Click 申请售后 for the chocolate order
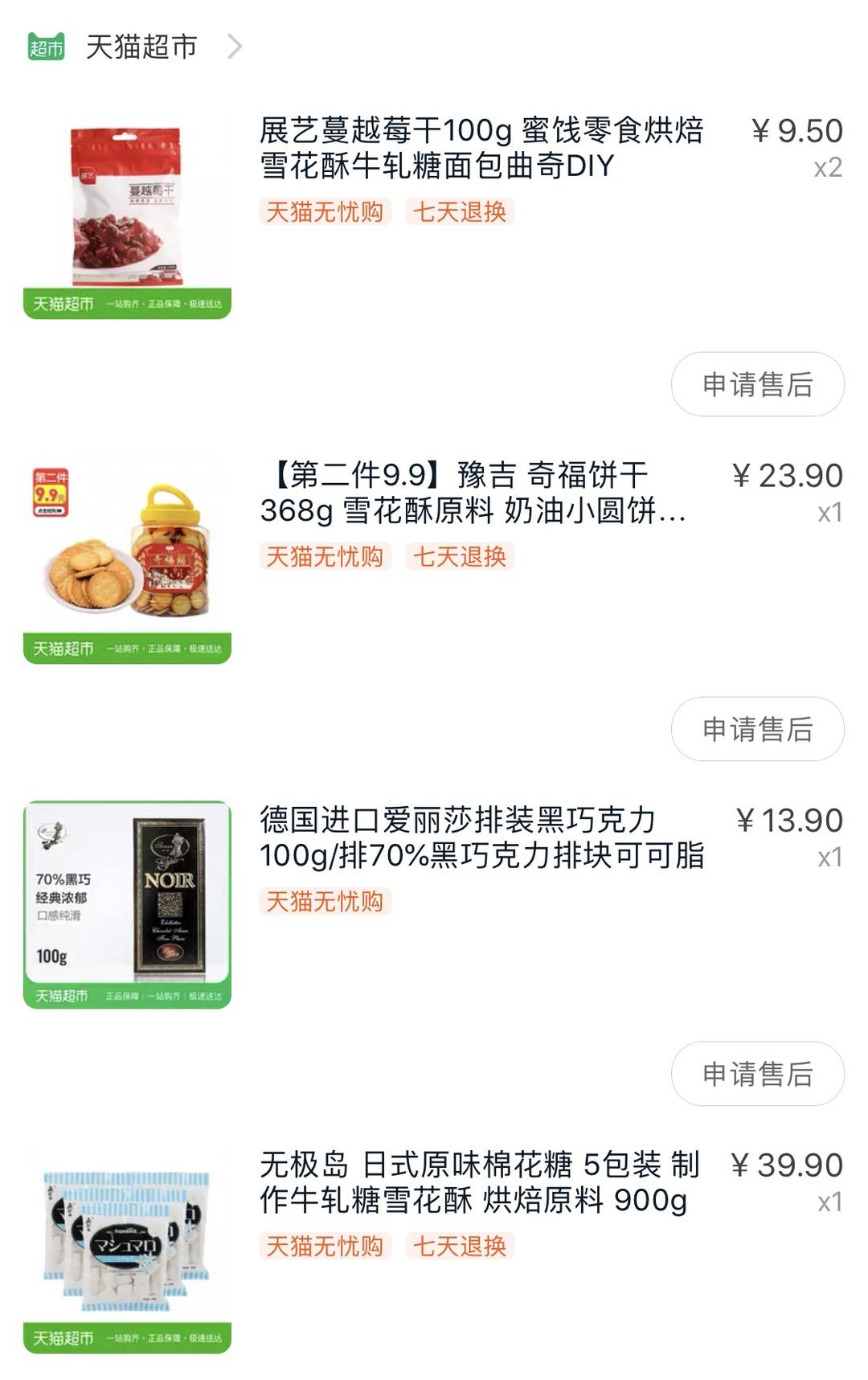 [756, 1073]
